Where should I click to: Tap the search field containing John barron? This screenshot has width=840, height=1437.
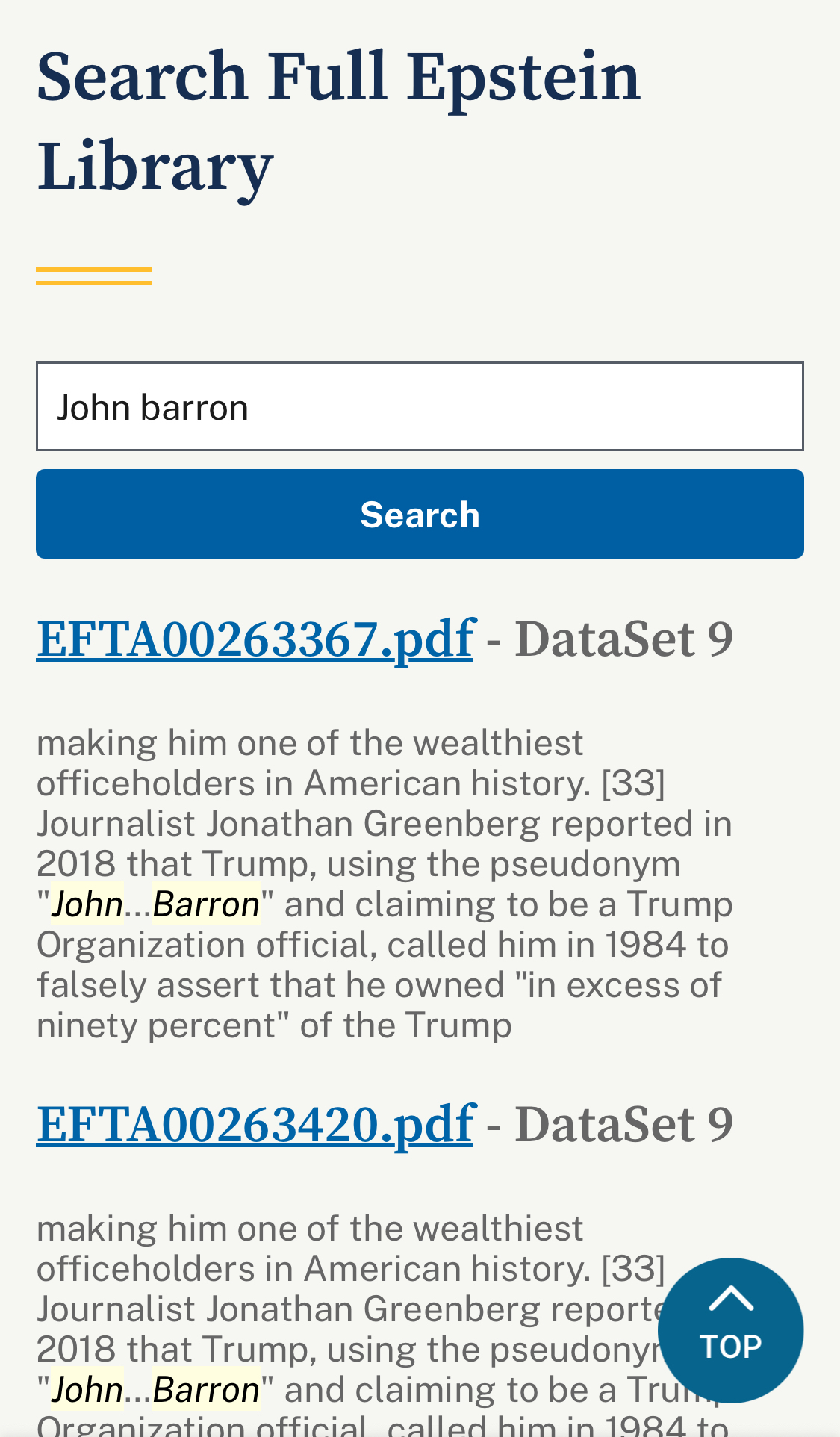click(x=420, y=407)
